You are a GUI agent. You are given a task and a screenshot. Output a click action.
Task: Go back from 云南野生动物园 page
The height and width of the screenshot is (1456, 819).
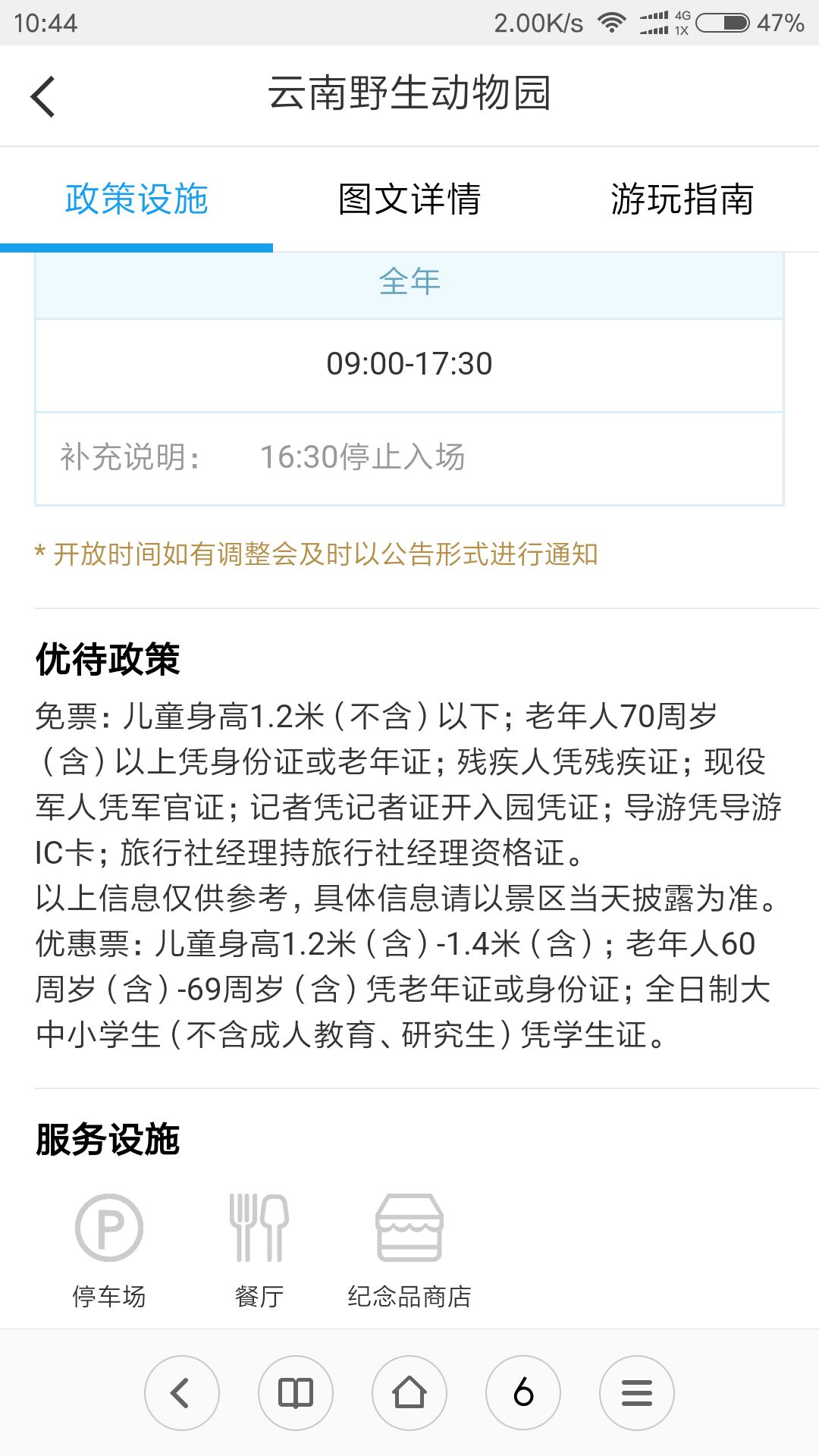tap(43, 96)
